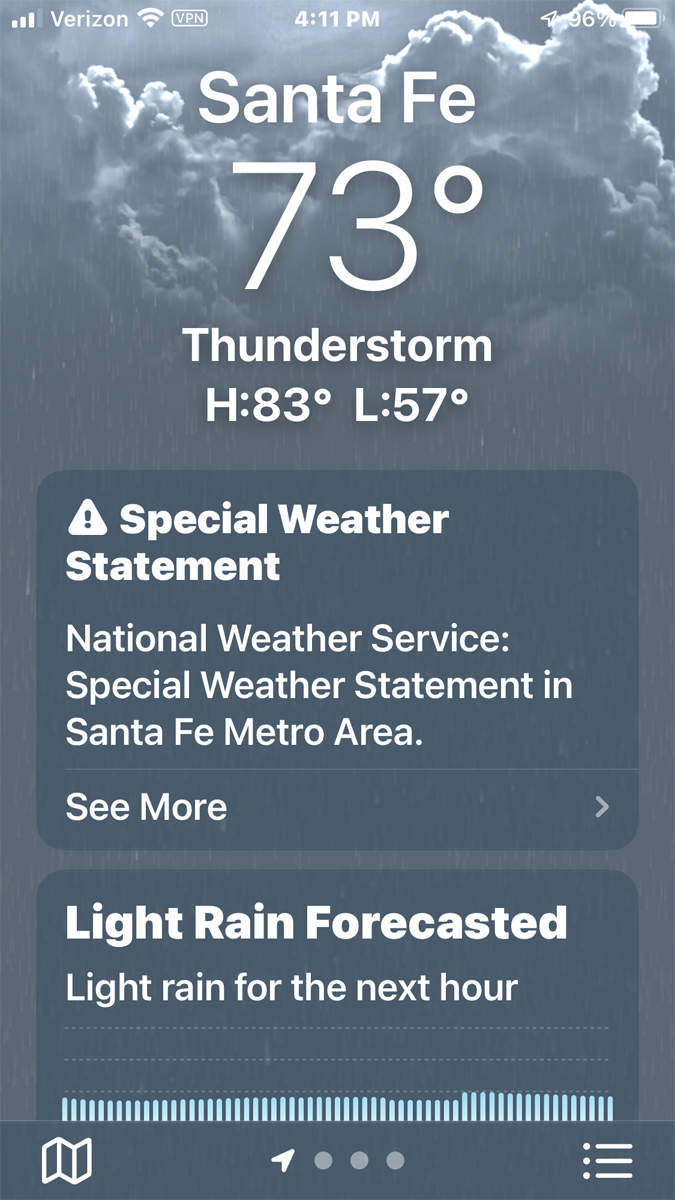Screen dimensions: 675x1200
Task: Jump to current location page indicator
Action: (x=284, y=1160)
